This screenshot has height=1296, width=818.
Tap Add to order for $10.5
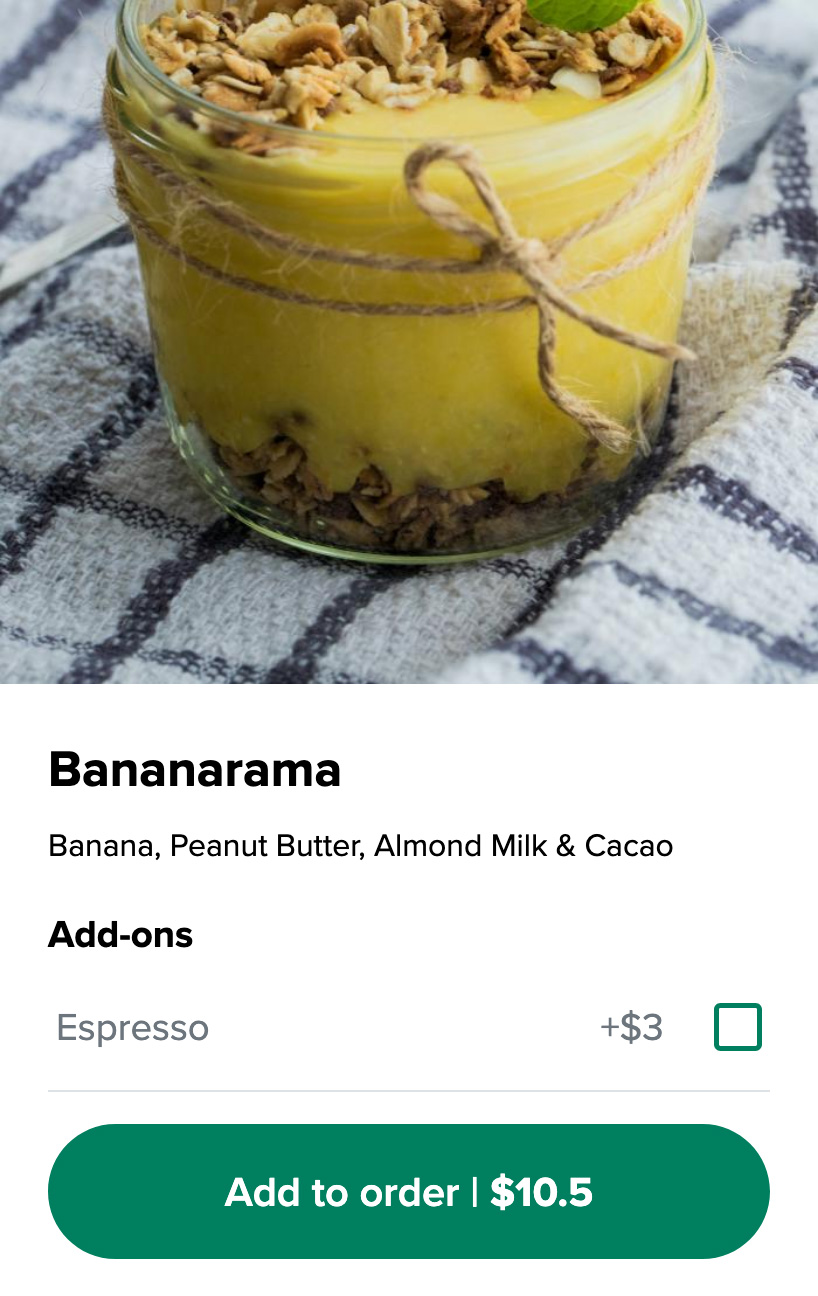409,1192
